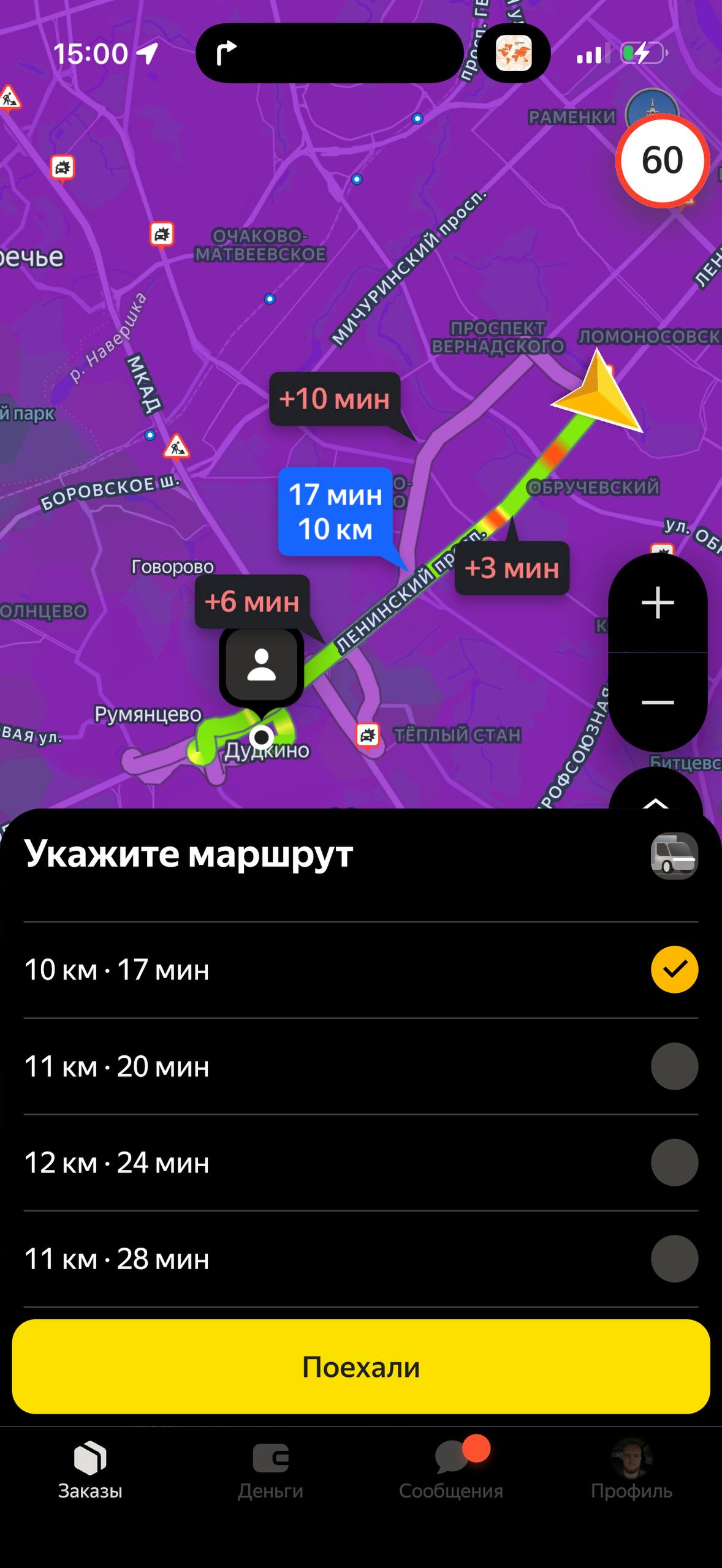Tap the passenger pickup marker on map

click(262, 665)
